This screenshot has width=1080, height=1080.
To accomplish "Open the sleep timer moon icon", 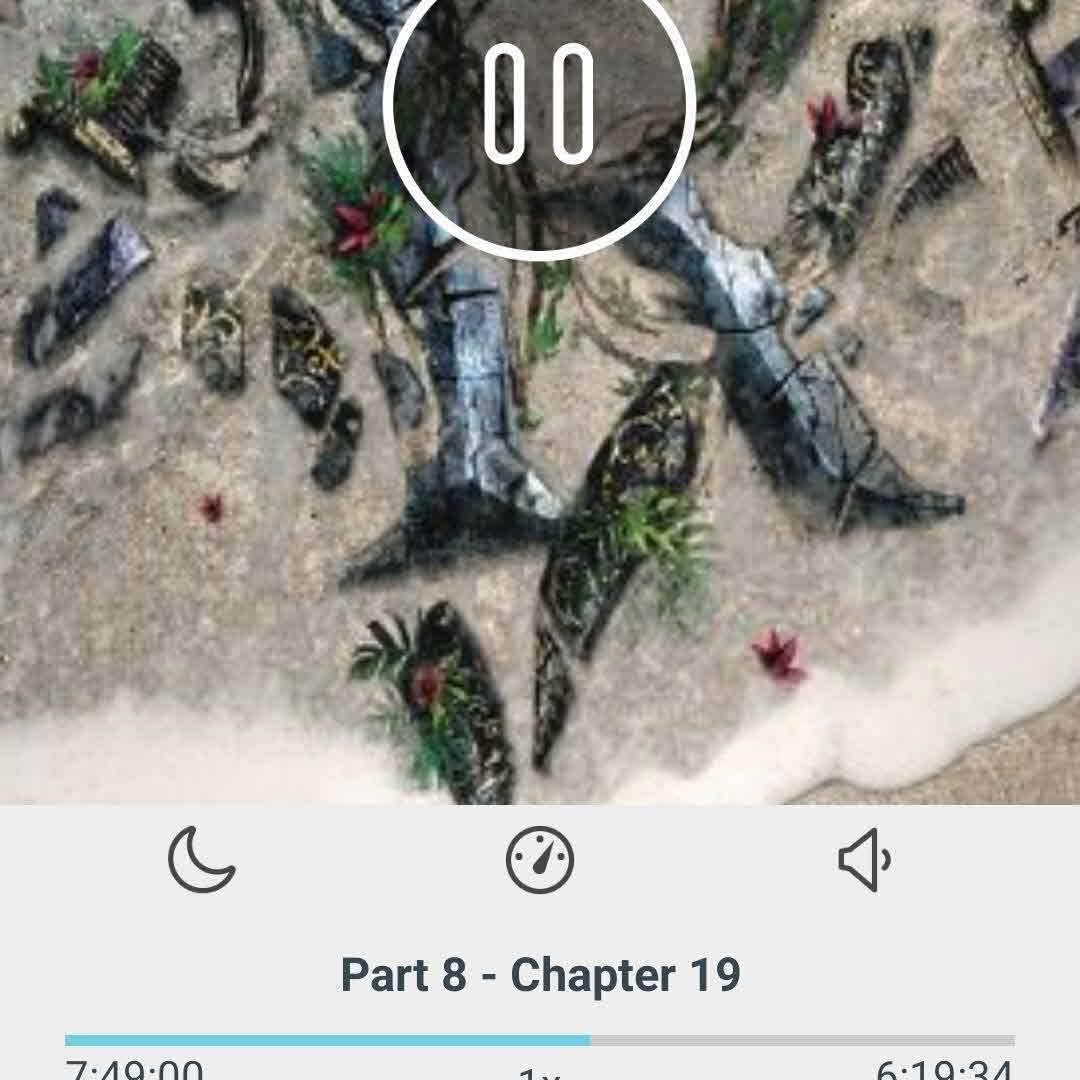I will pyautogui.click(x=201, y=860).
